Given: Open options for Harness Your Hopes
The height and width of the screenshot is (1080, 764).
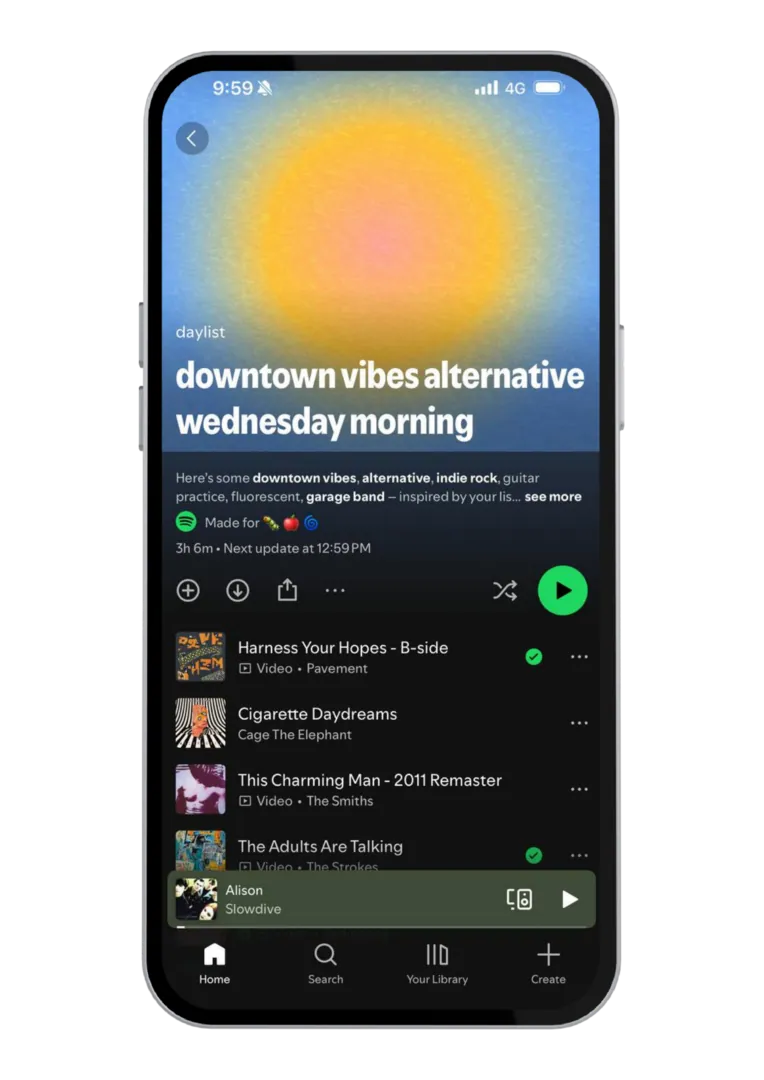Looking at the screenshot, I should point(579,657).
